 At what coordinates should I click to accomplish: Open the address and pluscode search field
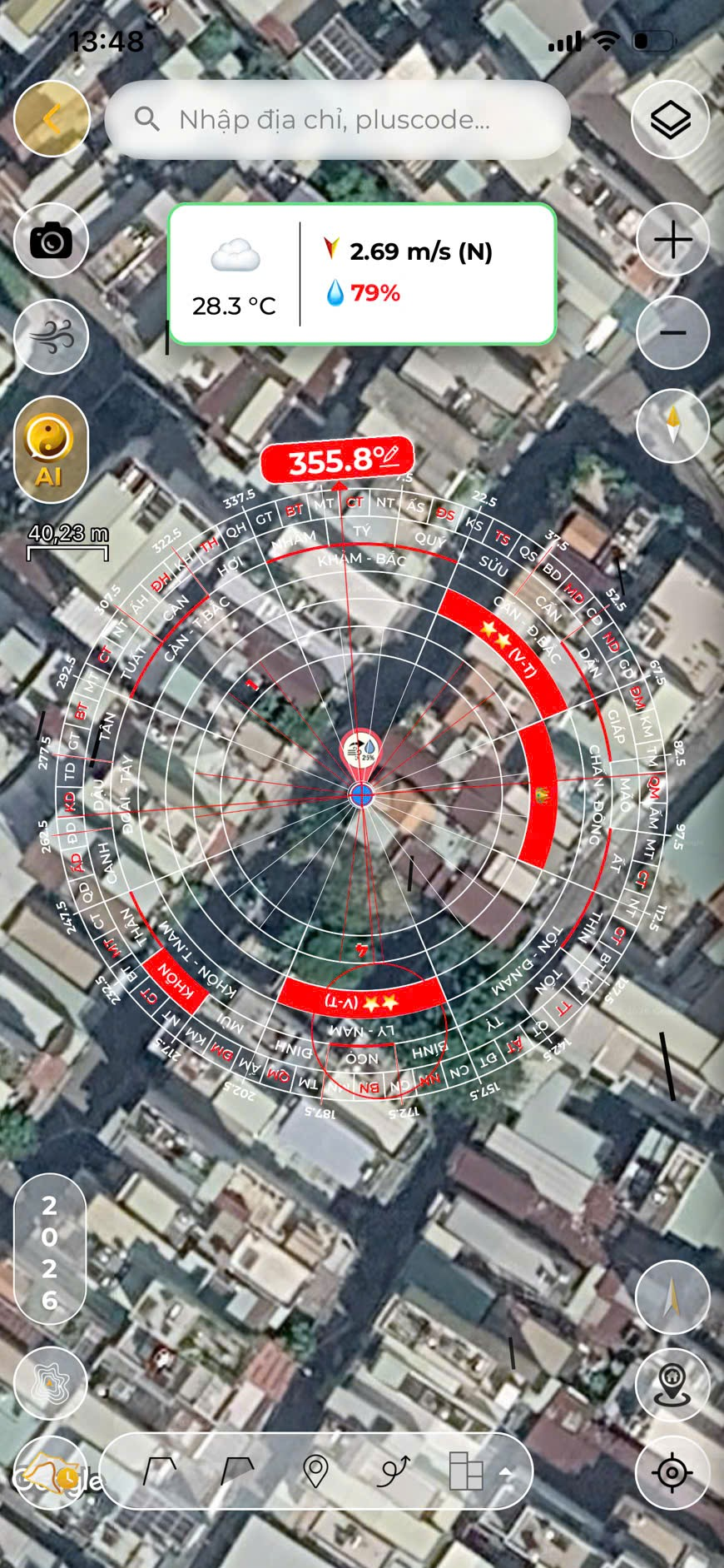(x=337, y=120)
